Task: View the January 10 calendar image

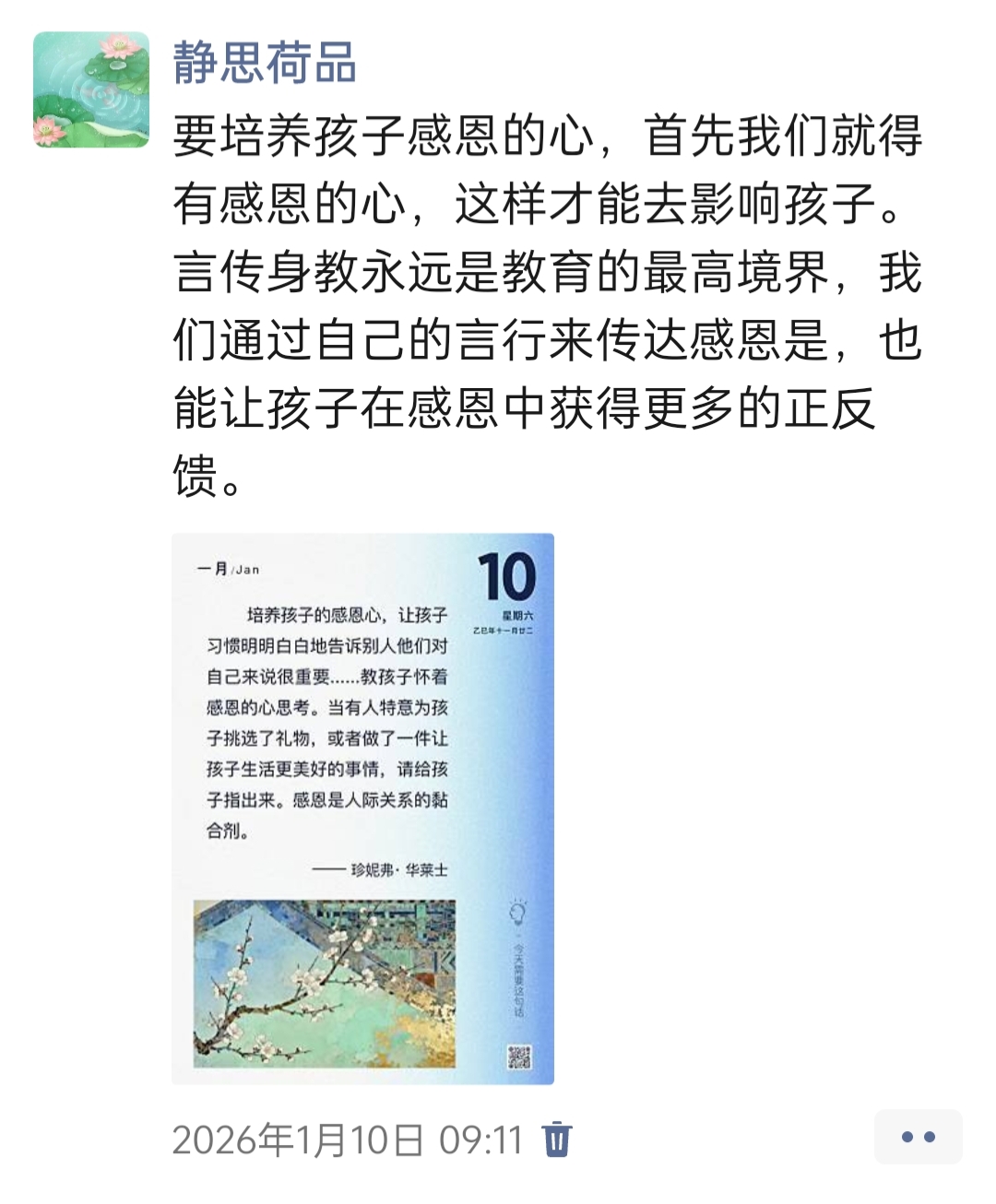Action: tap(362, 809)
